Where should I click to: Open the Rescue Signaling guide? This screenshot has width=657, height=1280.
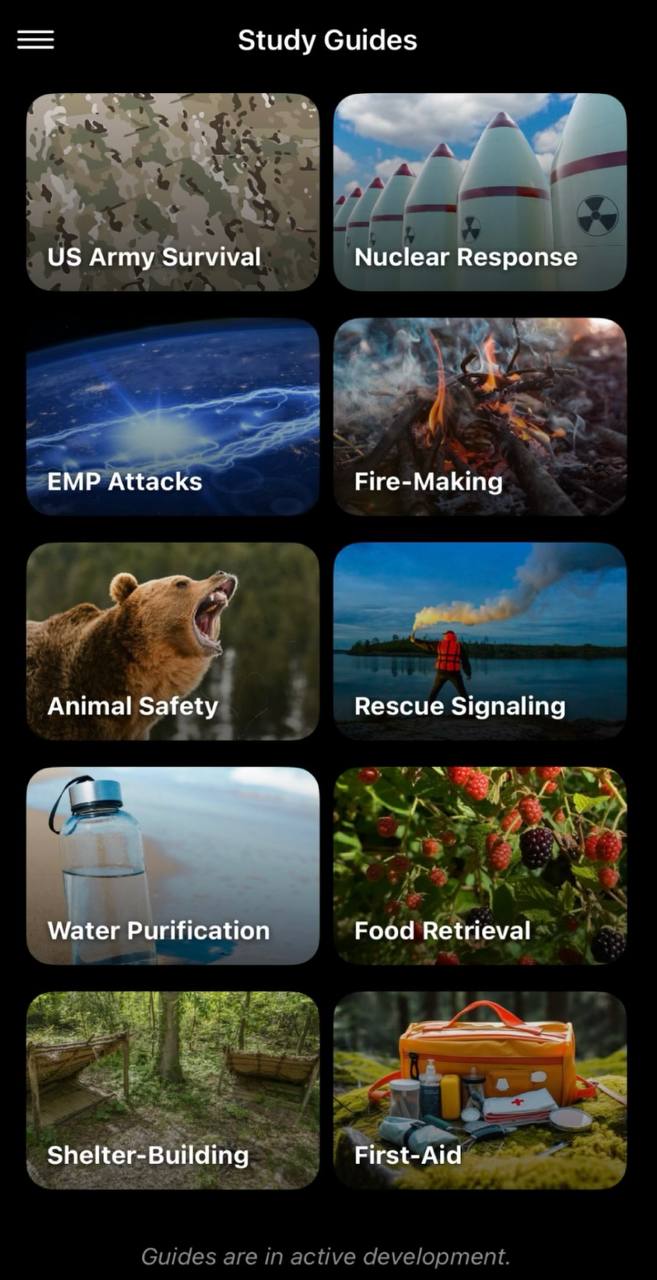point(480,641)
